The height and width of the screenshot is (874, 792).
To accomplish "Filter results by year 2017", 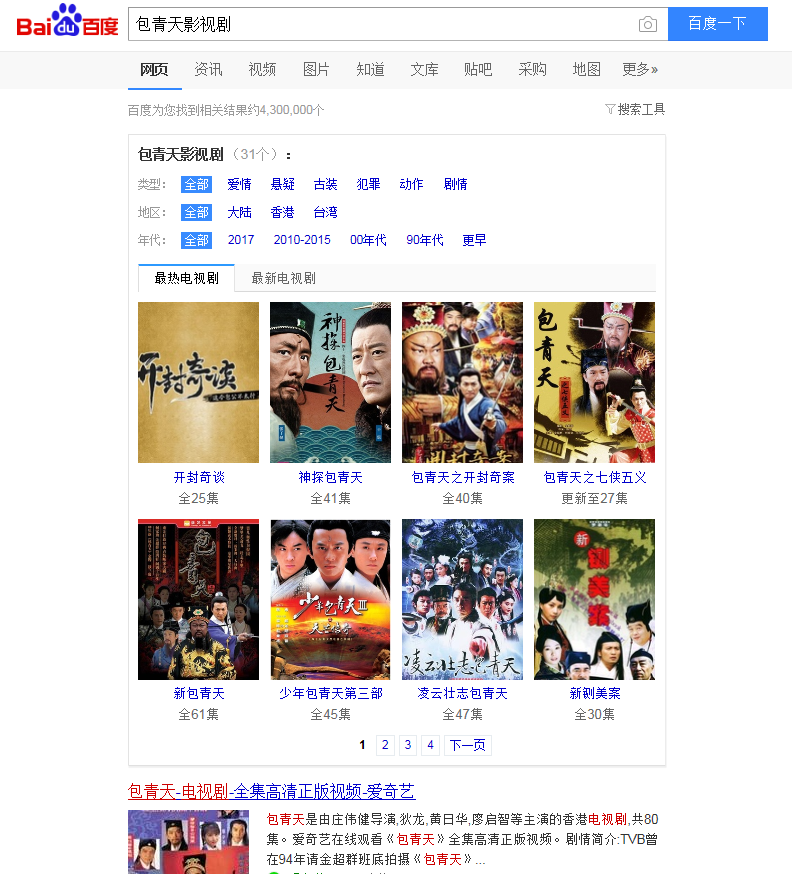I will 241,240.
